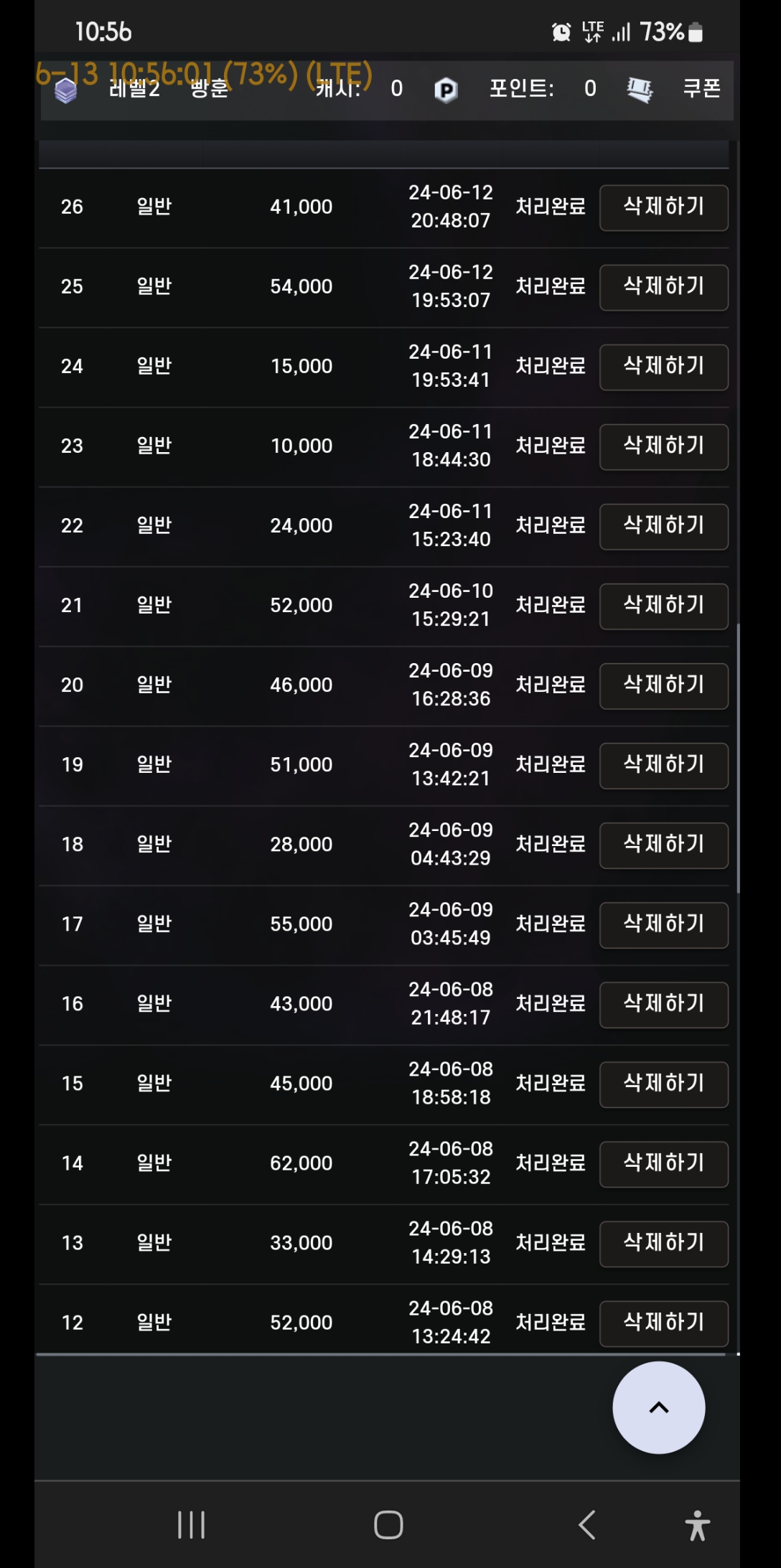Open the 포인트 points section
The height and width of the screenshot is (1568, 781).
click(521, 89)
